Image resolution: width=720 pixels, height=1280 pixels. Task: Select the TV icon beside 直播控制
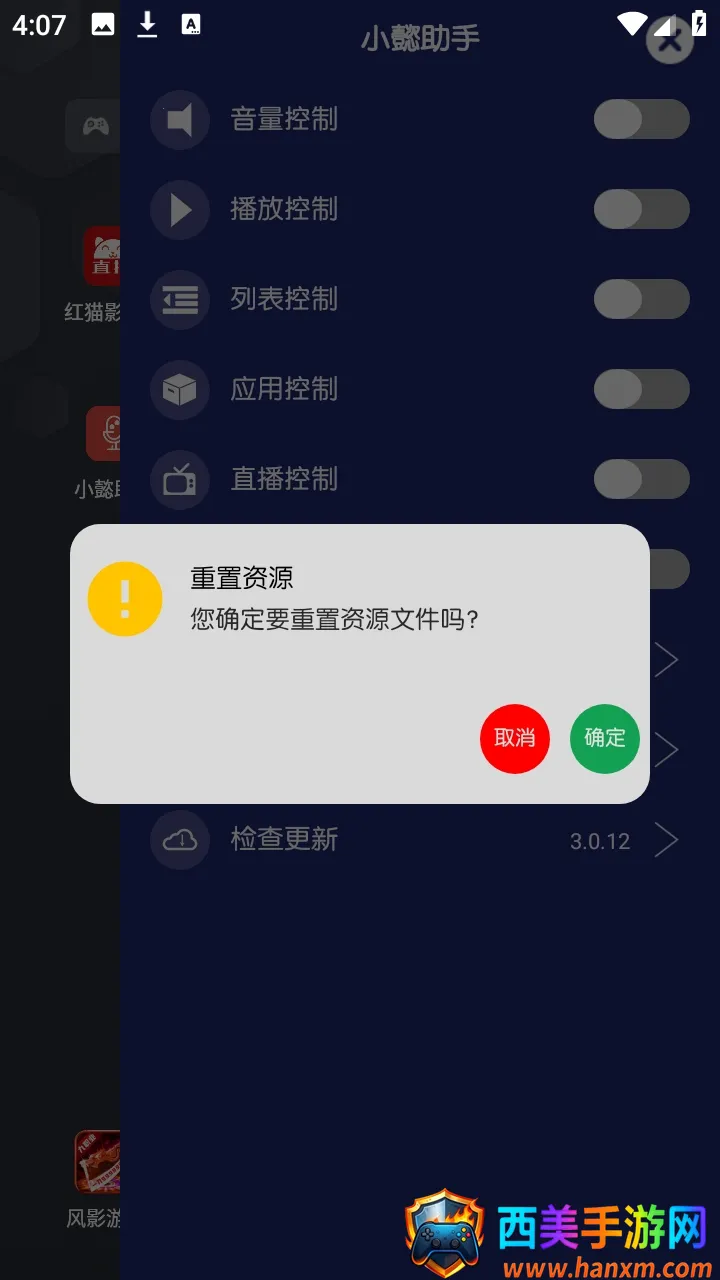(x=179, y=480)
